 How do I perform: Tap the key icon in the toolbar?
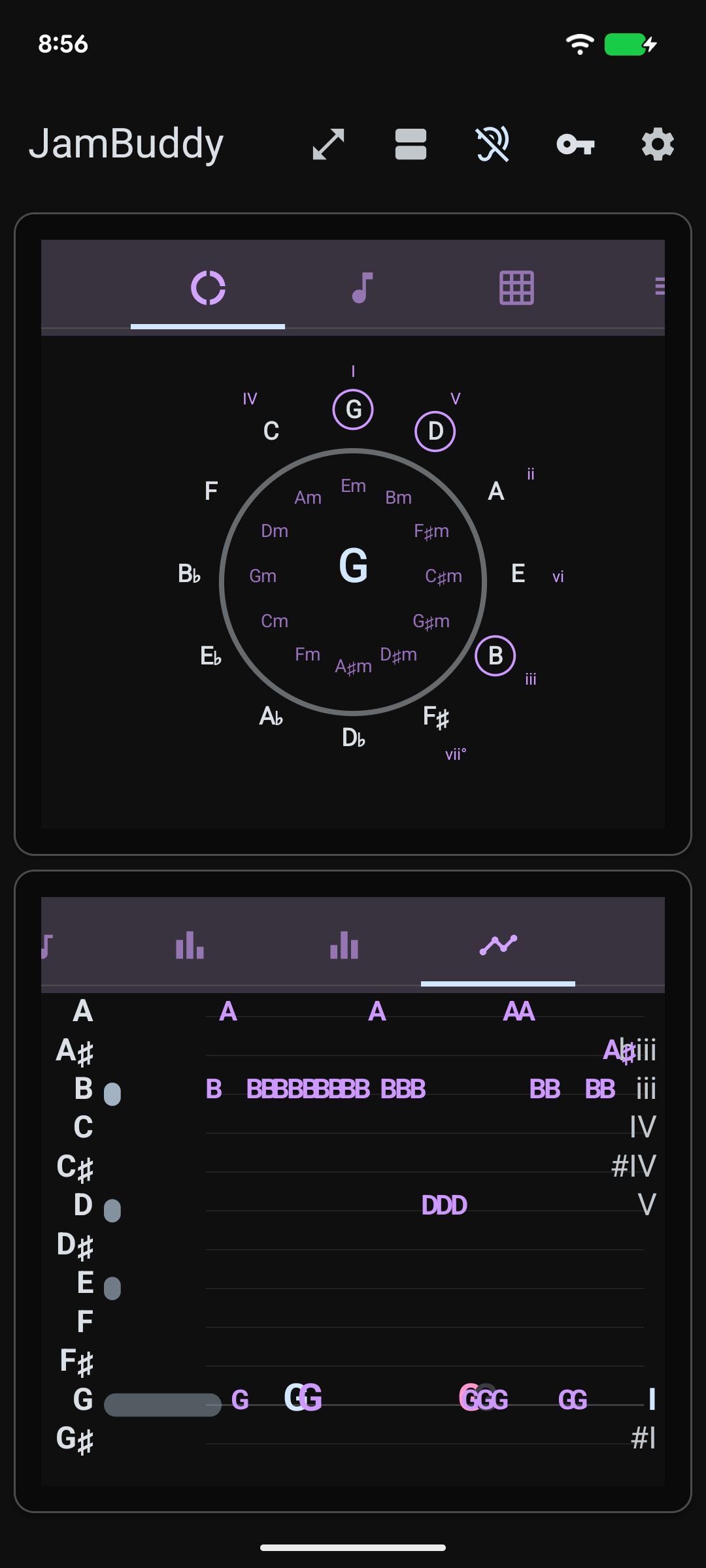point(576,145)
